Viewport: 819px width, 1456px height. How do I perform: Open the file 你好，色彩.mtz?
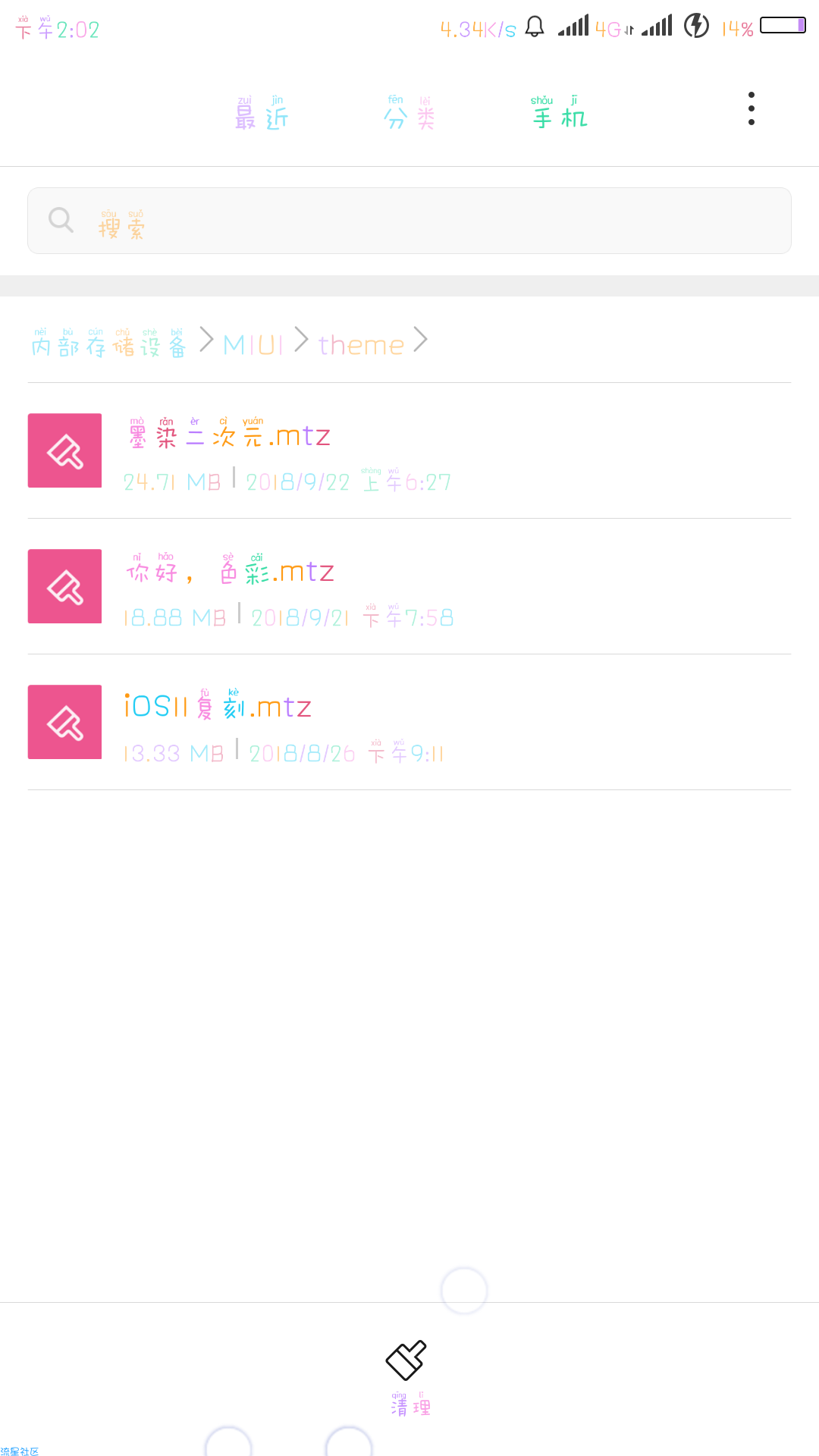[x=409, y=586]
